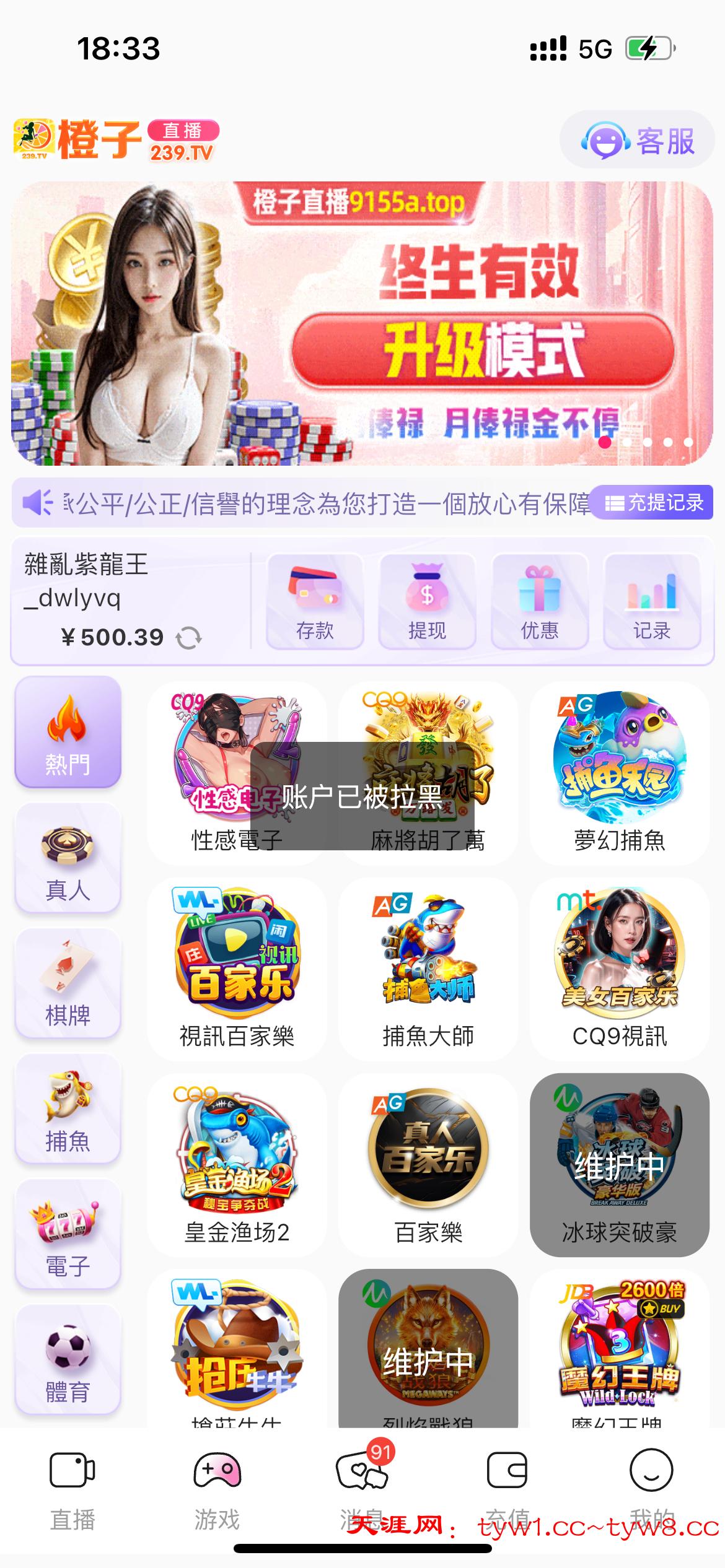This screenshot has height=1568, width=725.
Task: Open the 提现 withdrawal option
Action: 427,600
